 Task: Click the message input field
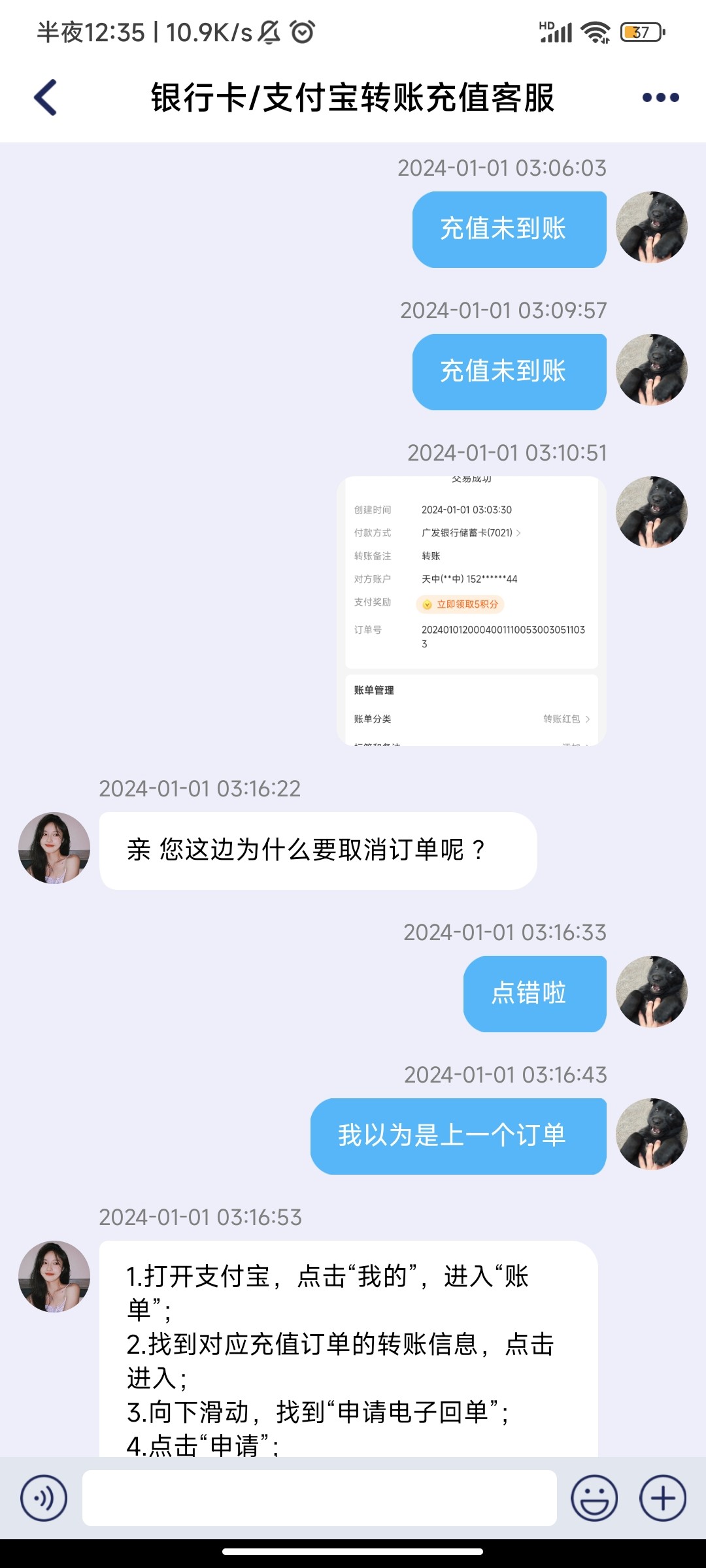coord(320,1497)
